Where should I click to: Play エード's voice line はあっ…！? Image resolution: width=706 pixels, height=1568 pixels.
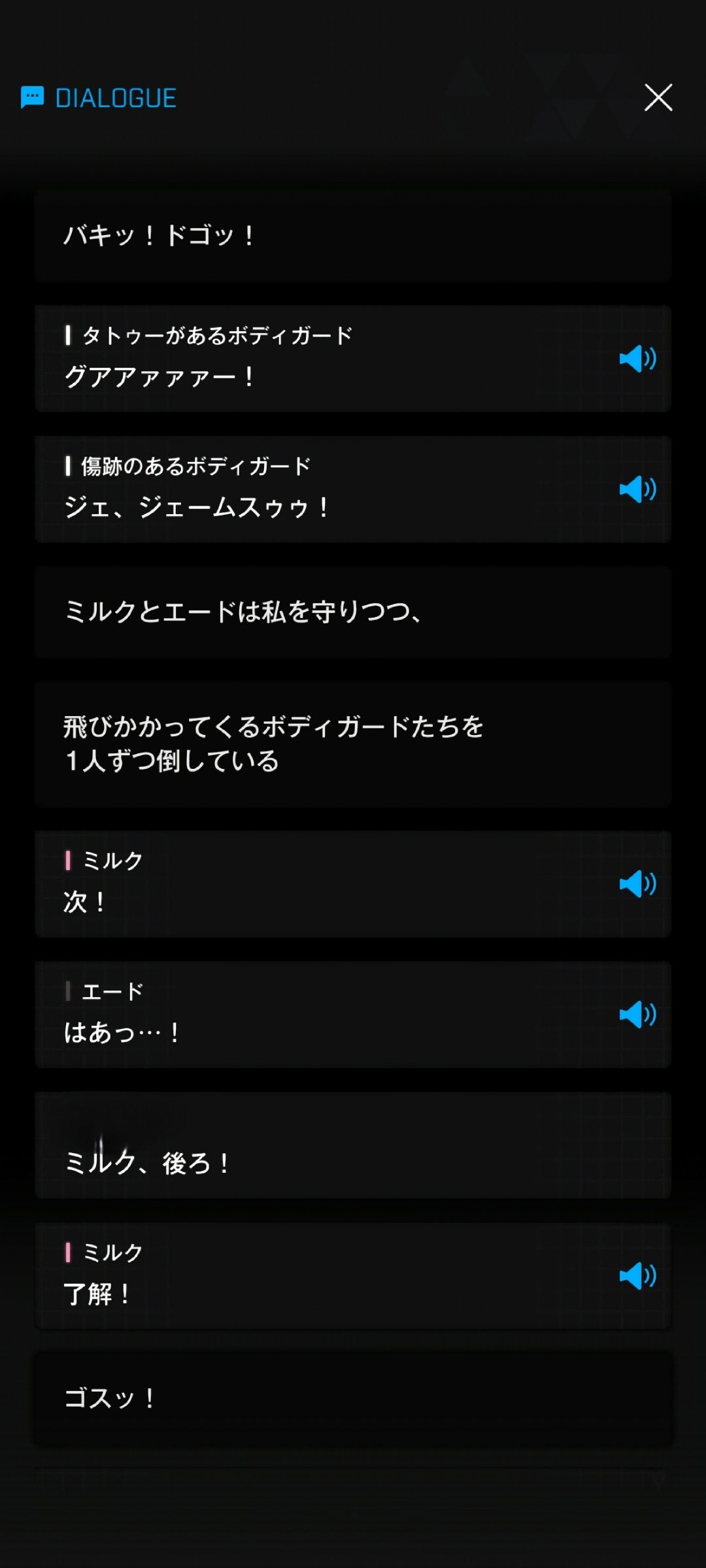click(637, 1015)
